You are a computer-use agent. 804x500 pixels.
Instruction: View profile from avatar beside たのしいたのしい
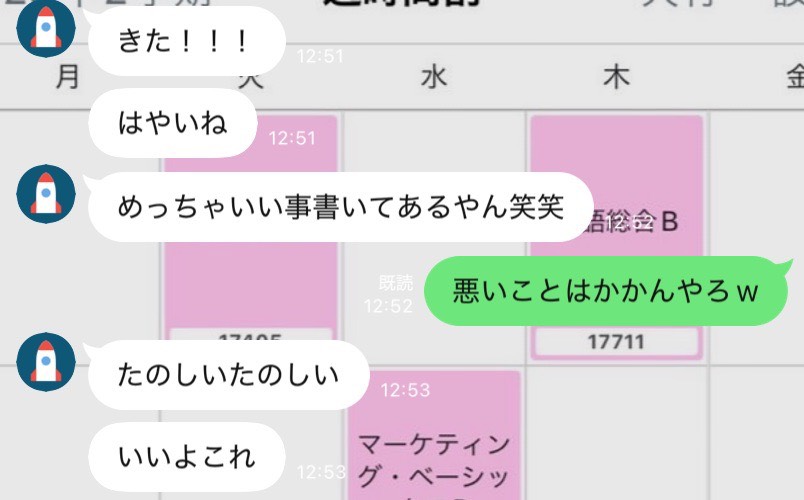point(46,361)
